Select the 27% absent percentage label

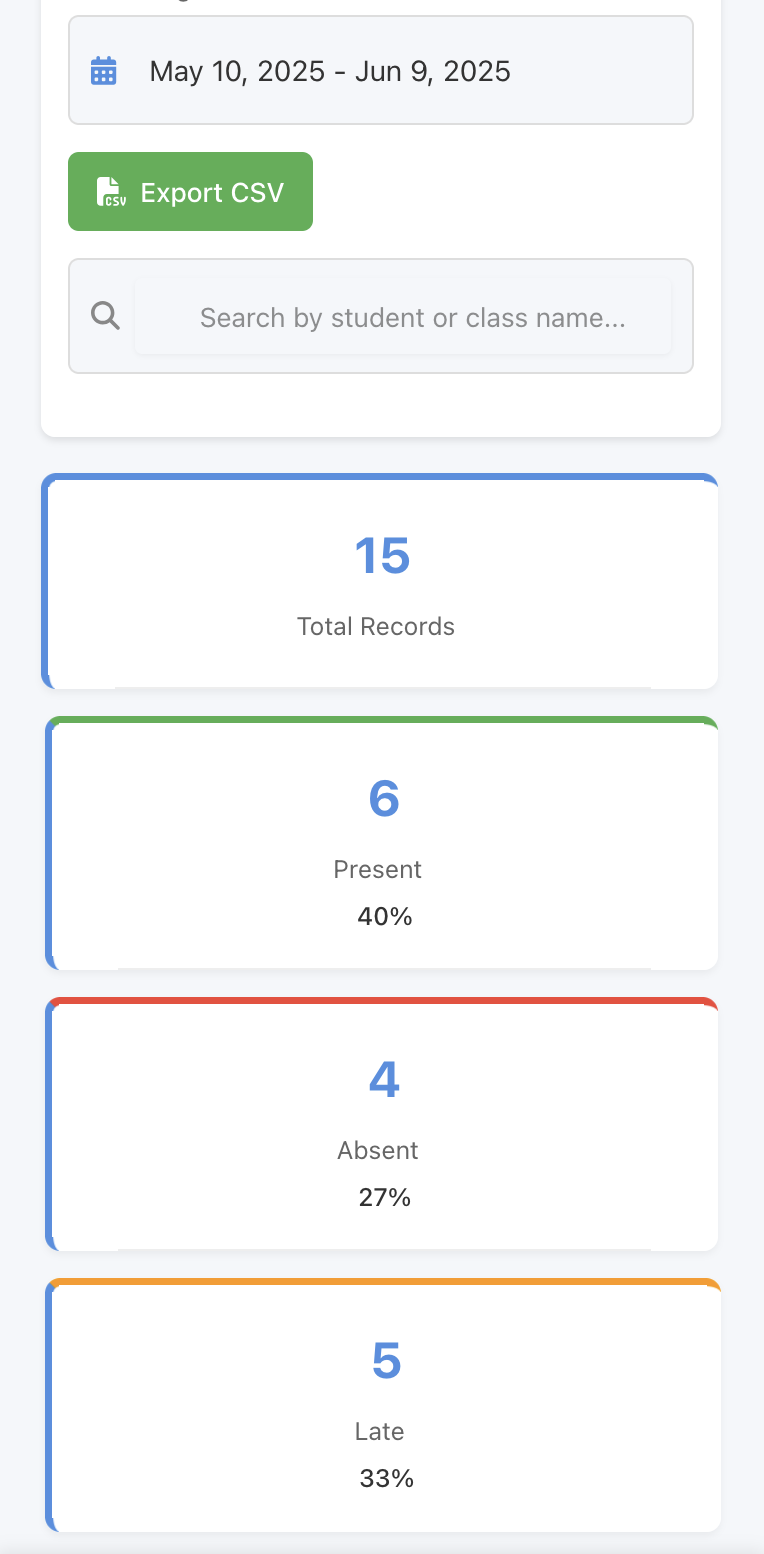pos(385,1196)
